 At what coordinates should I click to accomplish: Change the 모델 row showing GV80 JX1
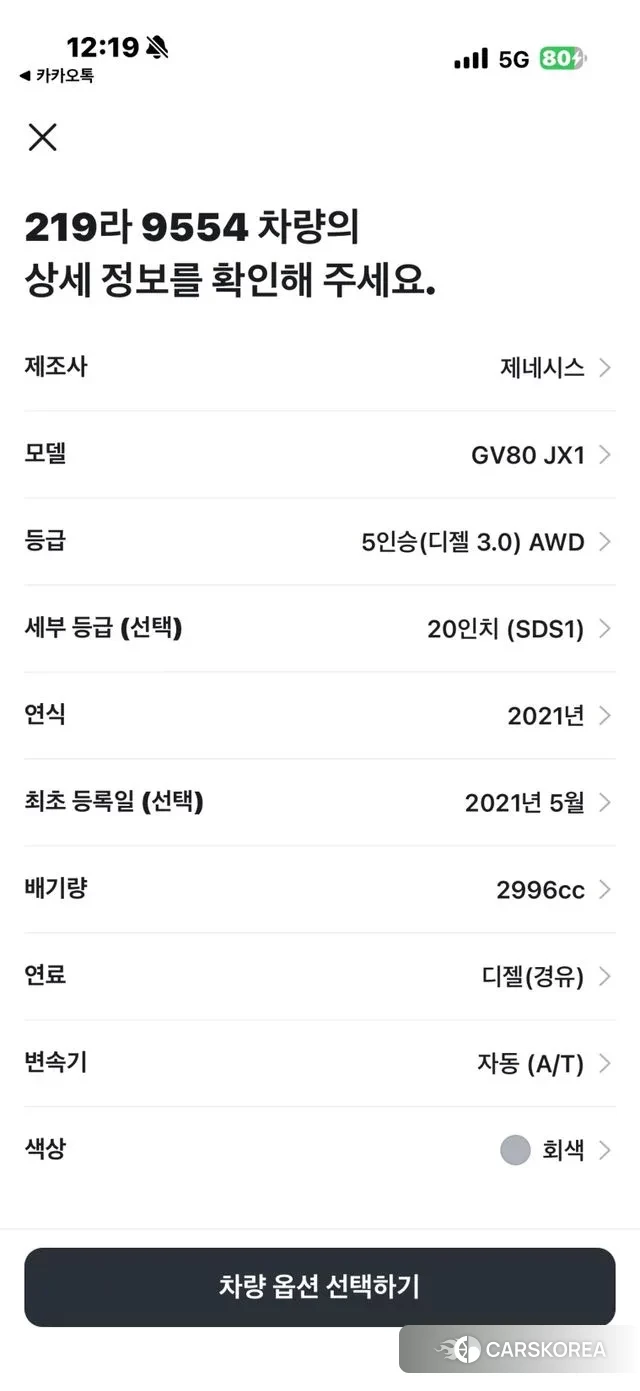[x=320, y=455]
